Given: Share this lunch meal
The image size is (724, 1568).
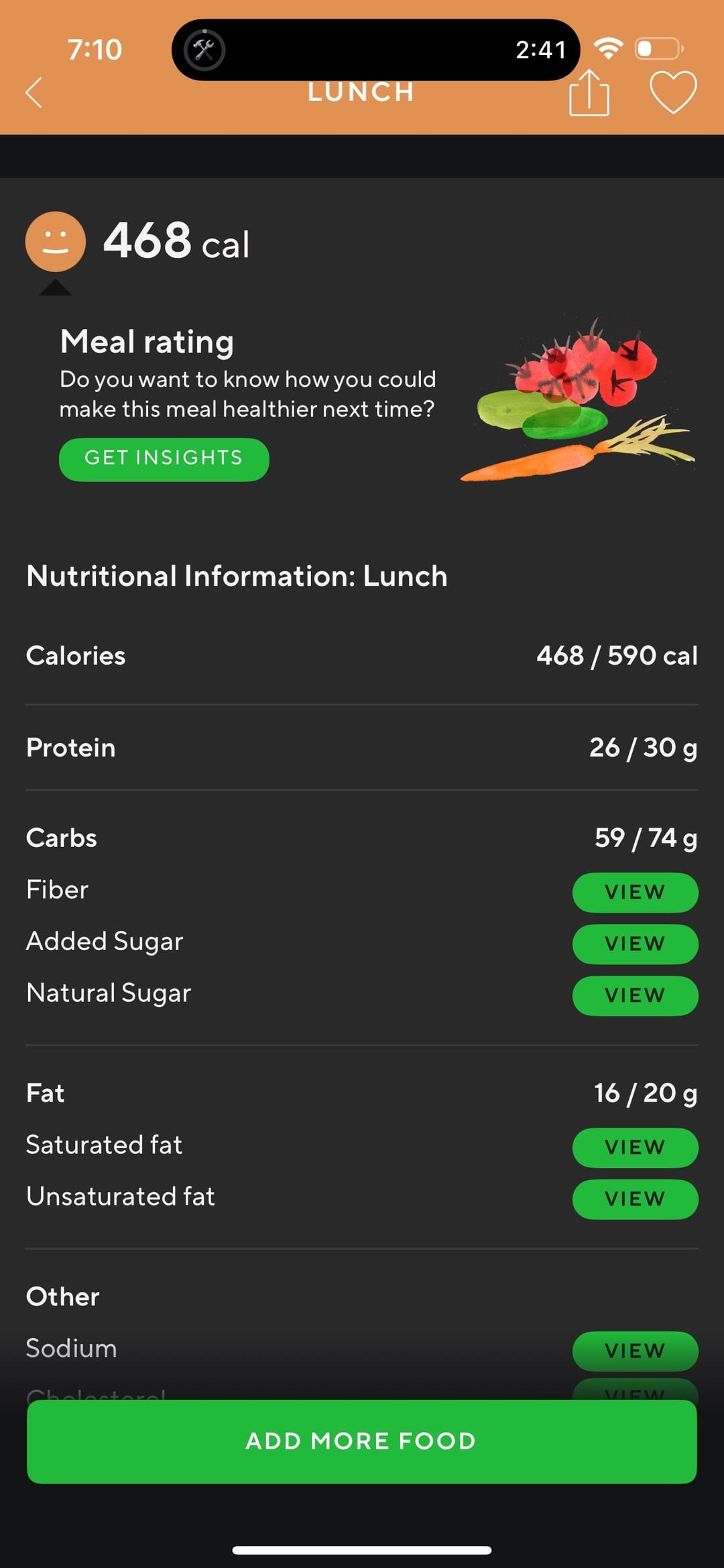Looking at the screenshot, I should [589, 92].
